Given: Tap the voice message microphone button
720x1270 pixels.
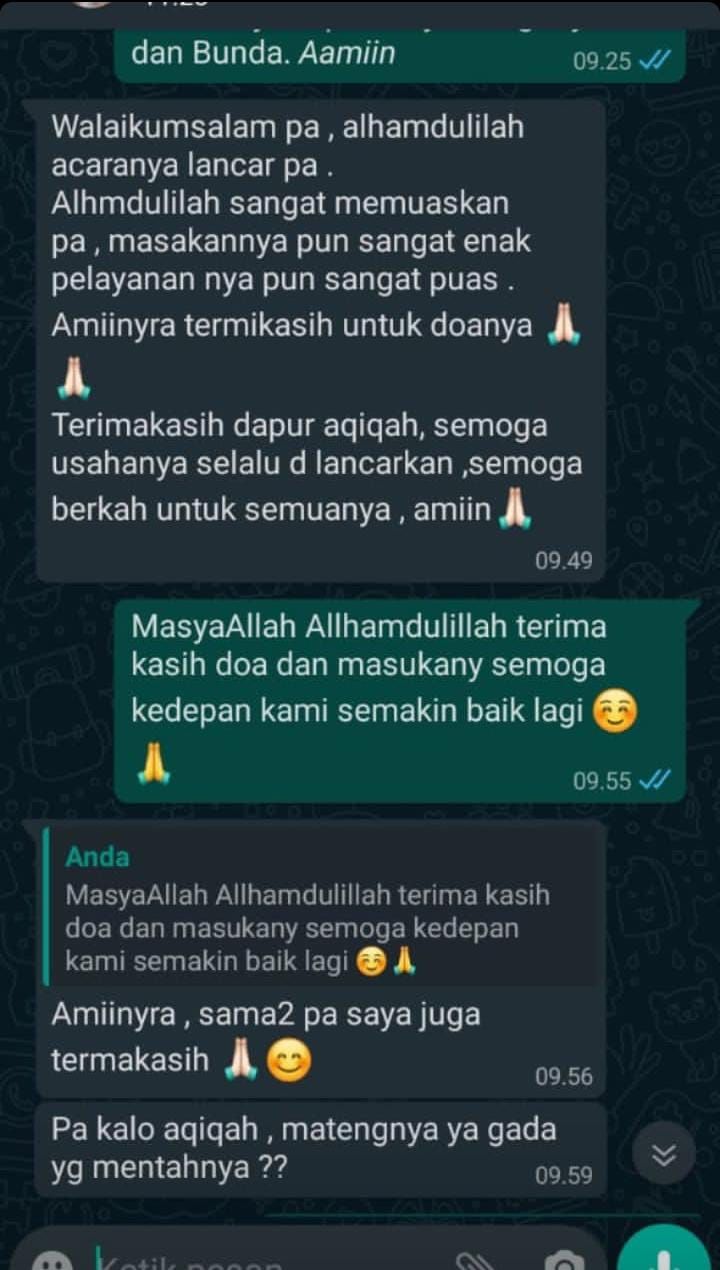Looking at the screenshot, I should [x=664, y=1254].
